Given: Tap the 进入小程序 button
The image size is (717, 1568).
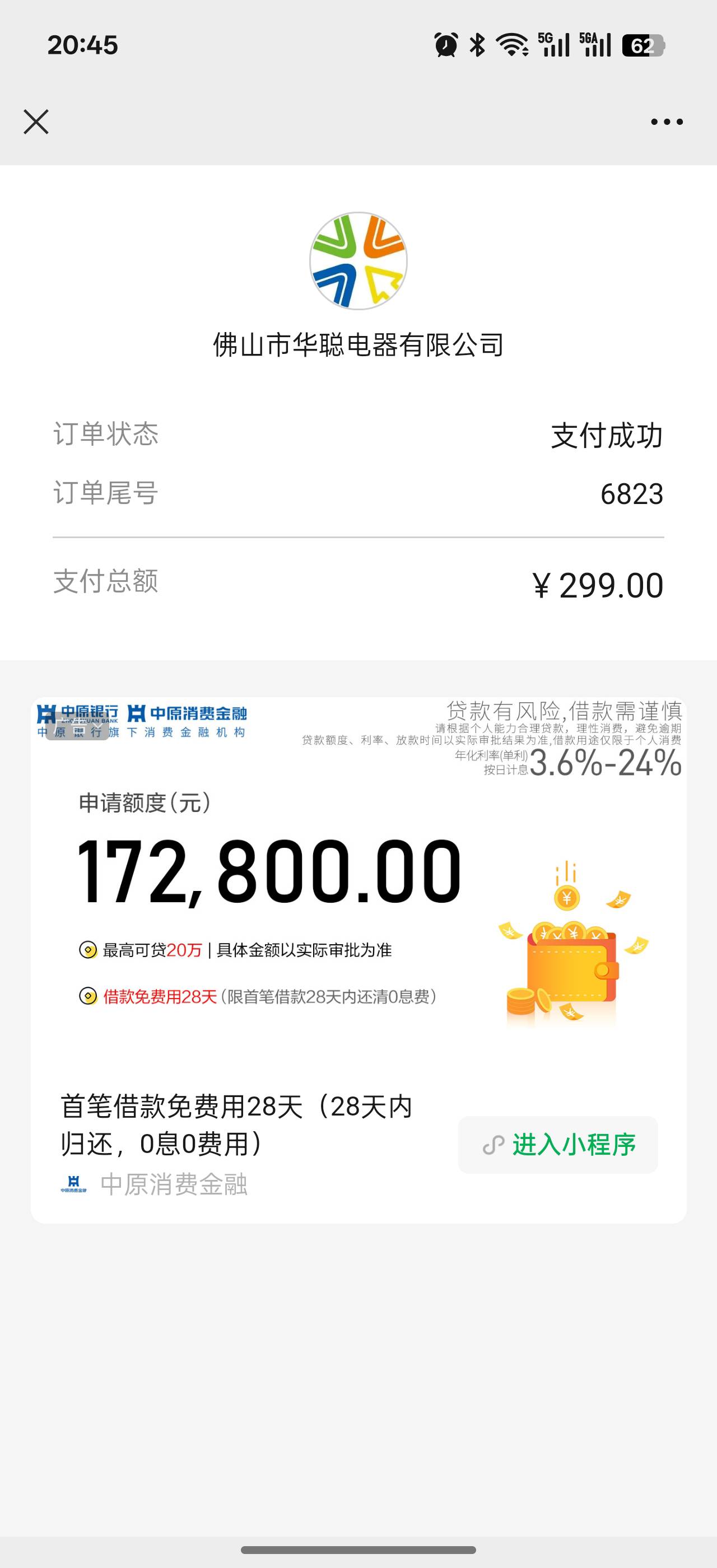Looking at the screenshot, I should [557, 1144].
